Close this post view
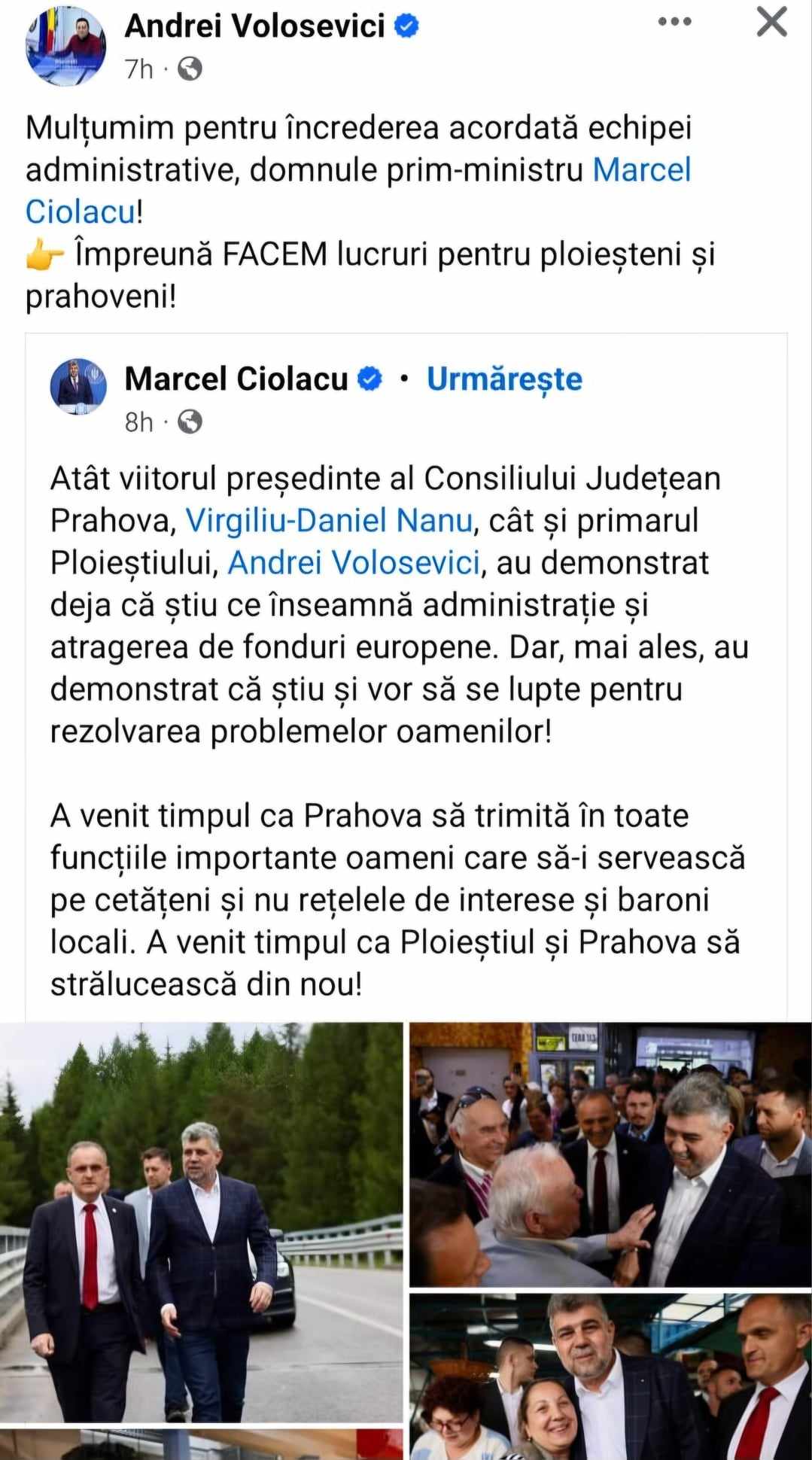812x1460 pixels. pos(771,23)
